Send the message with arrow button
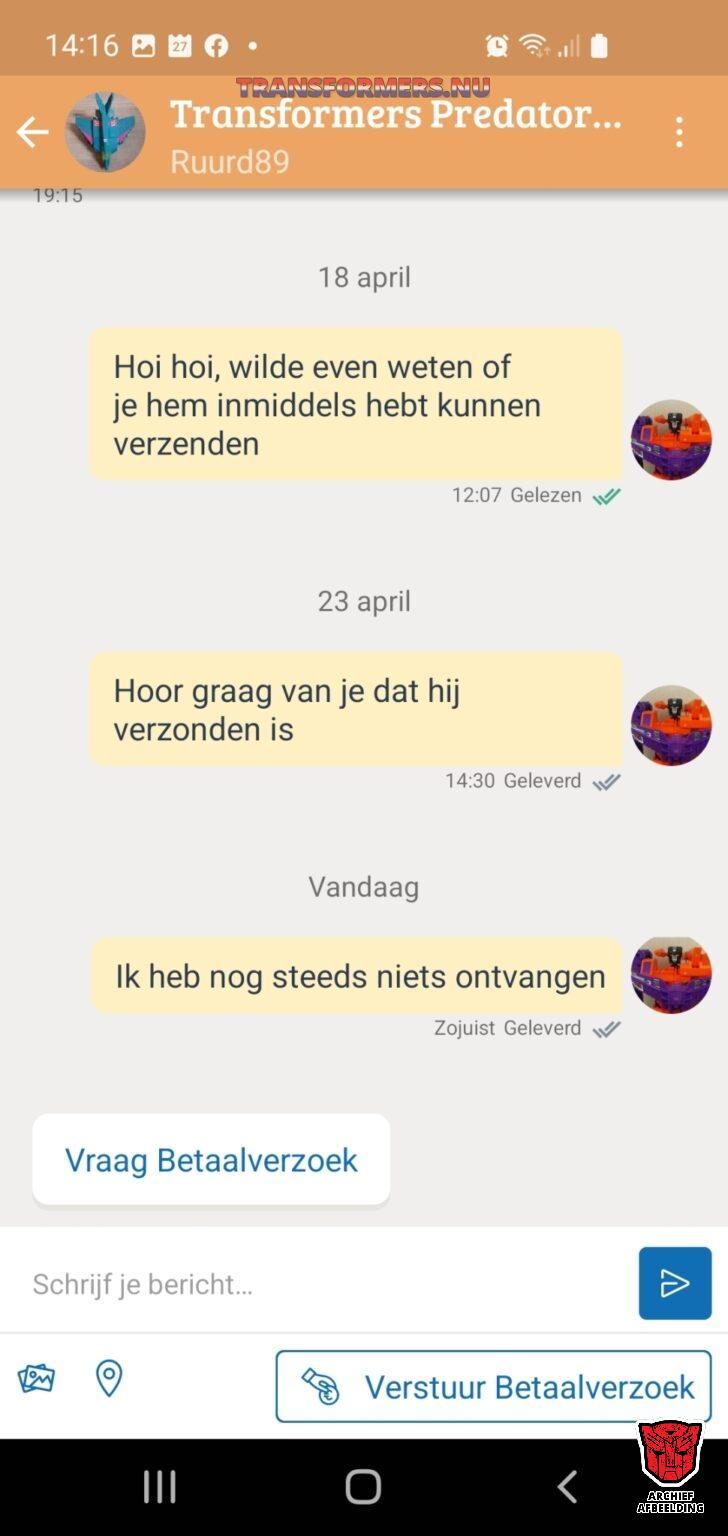728x1536 pixels. tap(675, 1283)
